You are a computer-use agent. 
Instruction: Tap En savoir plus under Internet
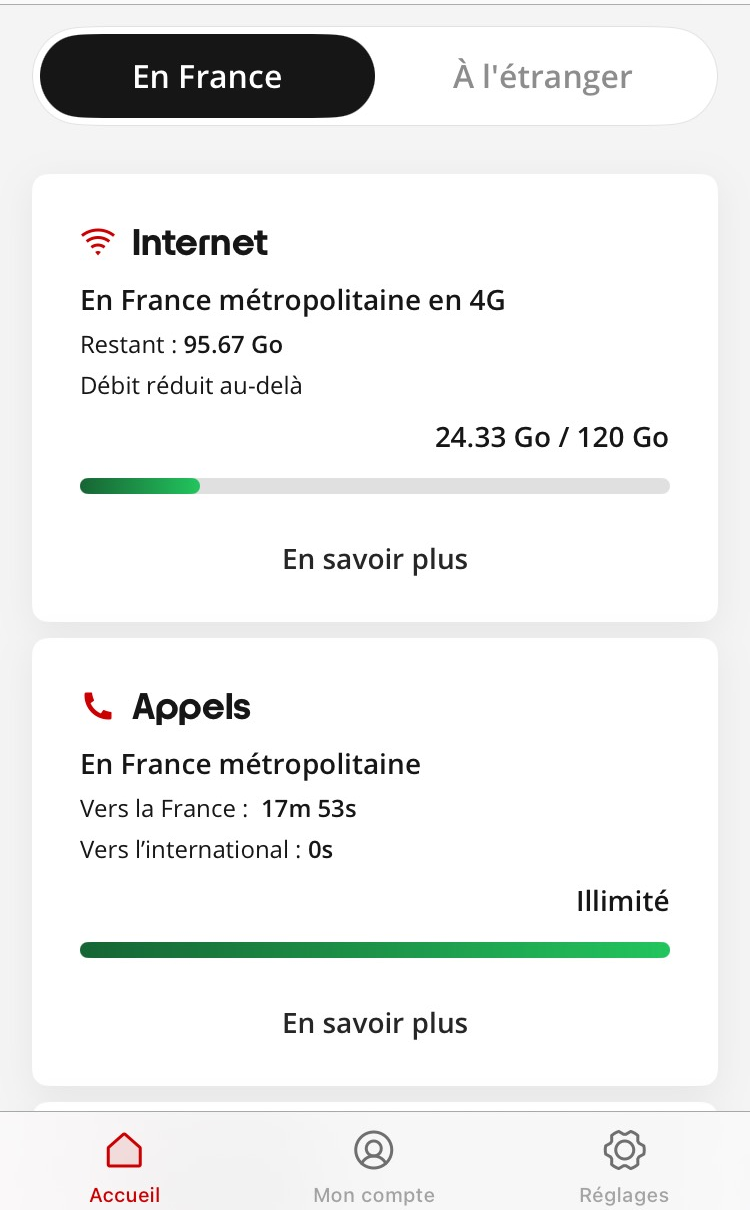pyautogui.click(x=375, y=559)
